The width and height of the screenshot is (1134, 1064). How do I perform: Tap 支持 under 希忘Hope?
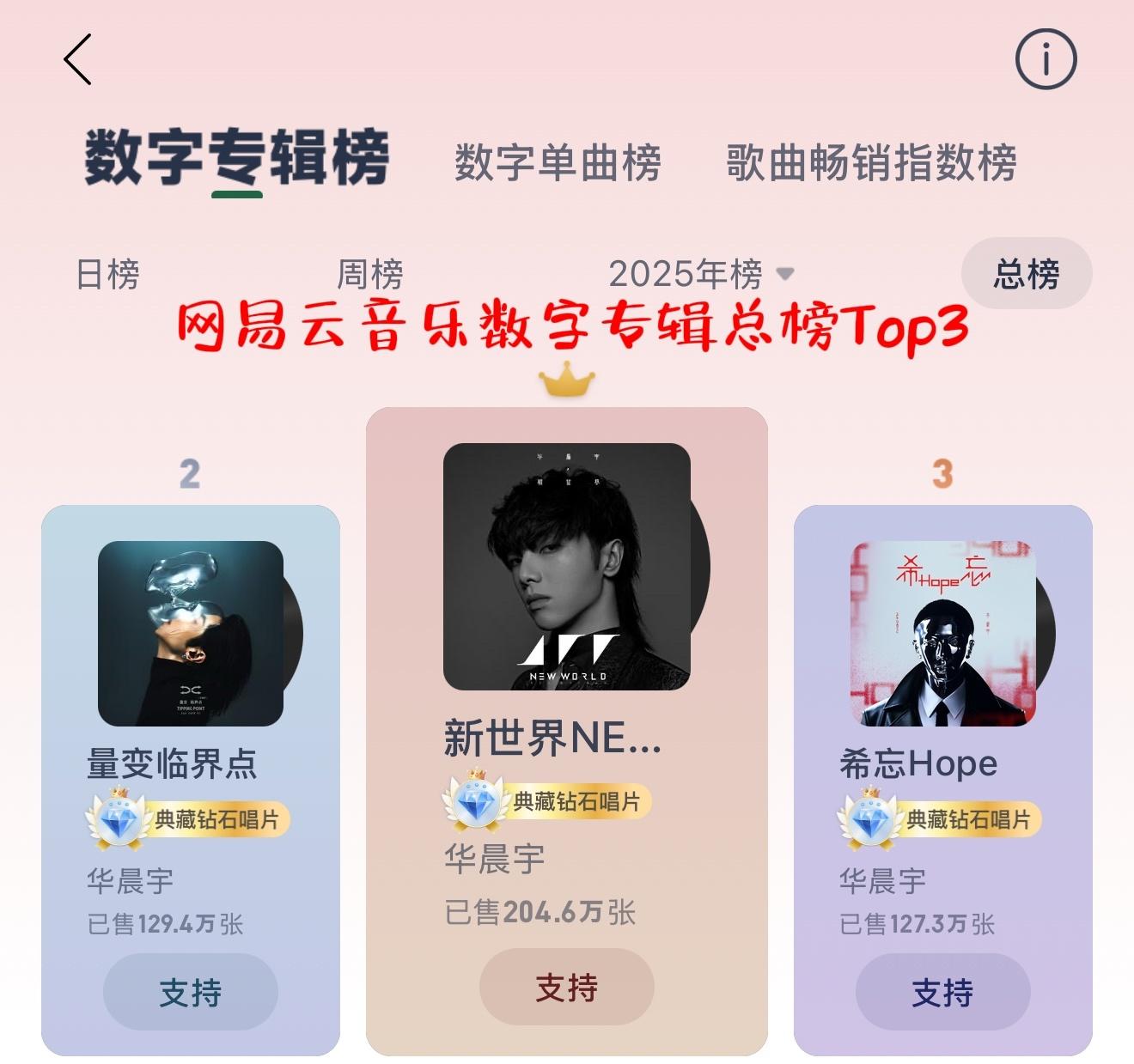coord(942,993)
